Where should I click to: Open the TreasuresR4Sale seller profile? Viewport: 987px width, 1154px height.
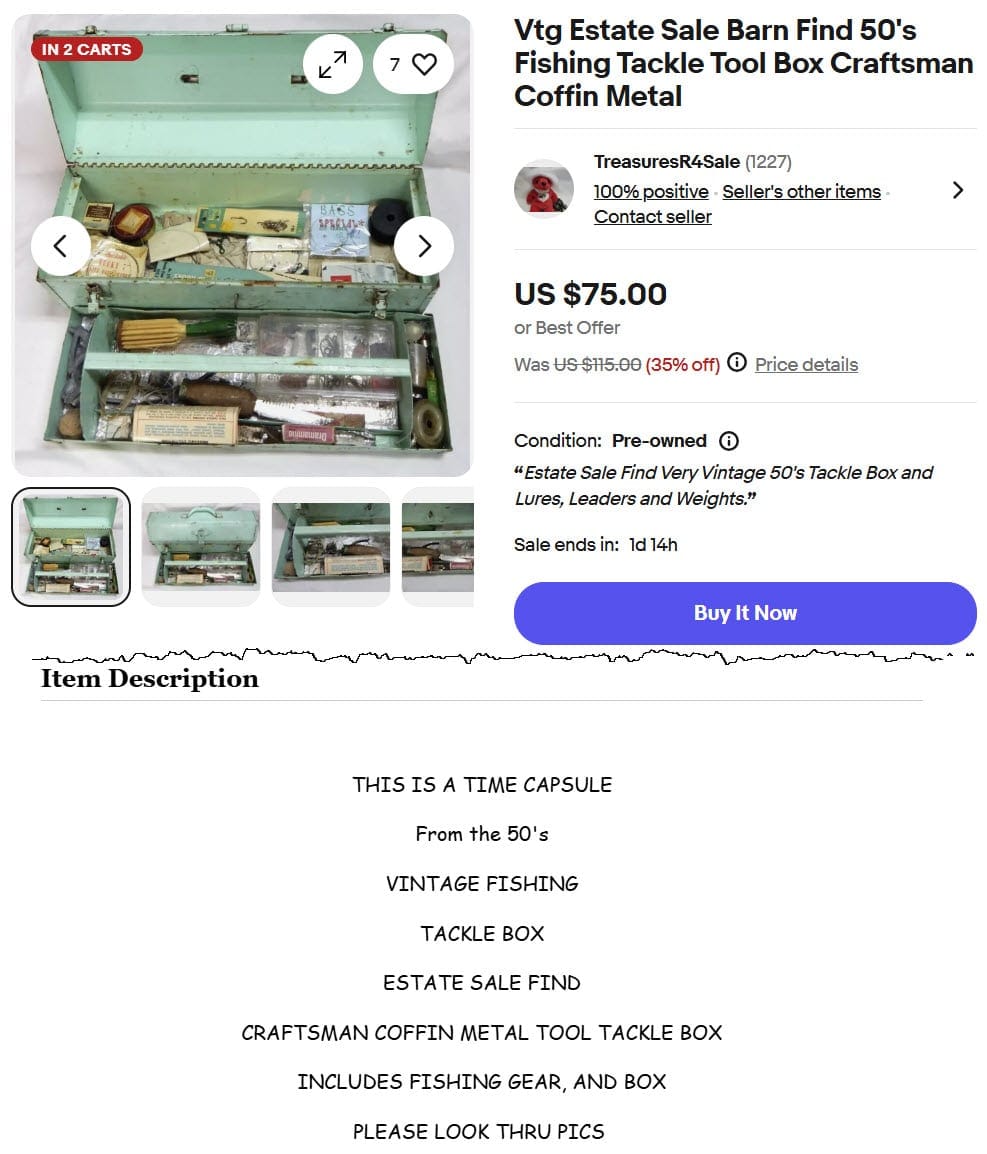(666, 162)
